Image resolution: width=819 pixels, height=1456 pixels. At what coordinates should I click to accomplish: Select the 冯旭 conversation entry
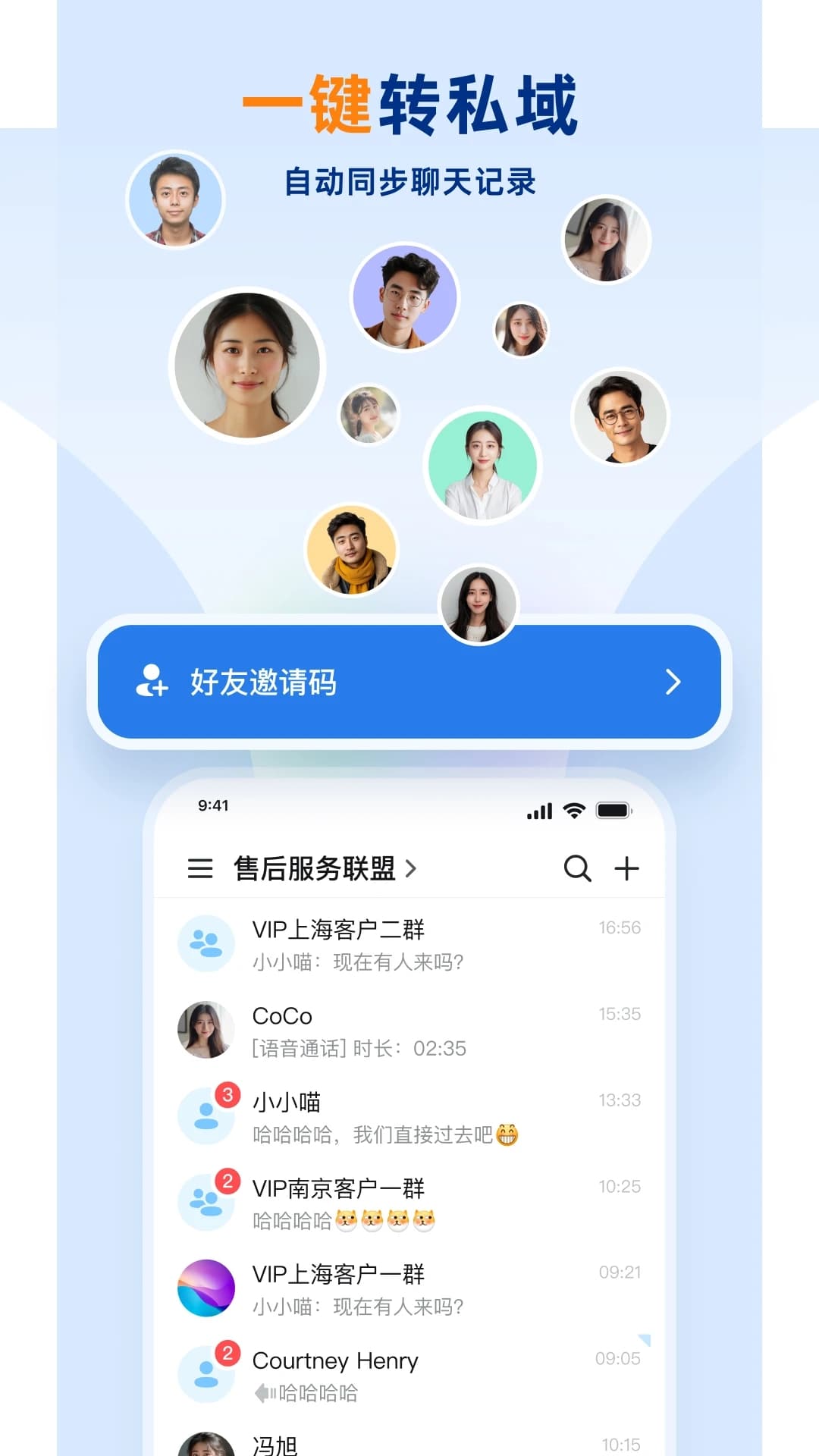tap(379, 1441)
